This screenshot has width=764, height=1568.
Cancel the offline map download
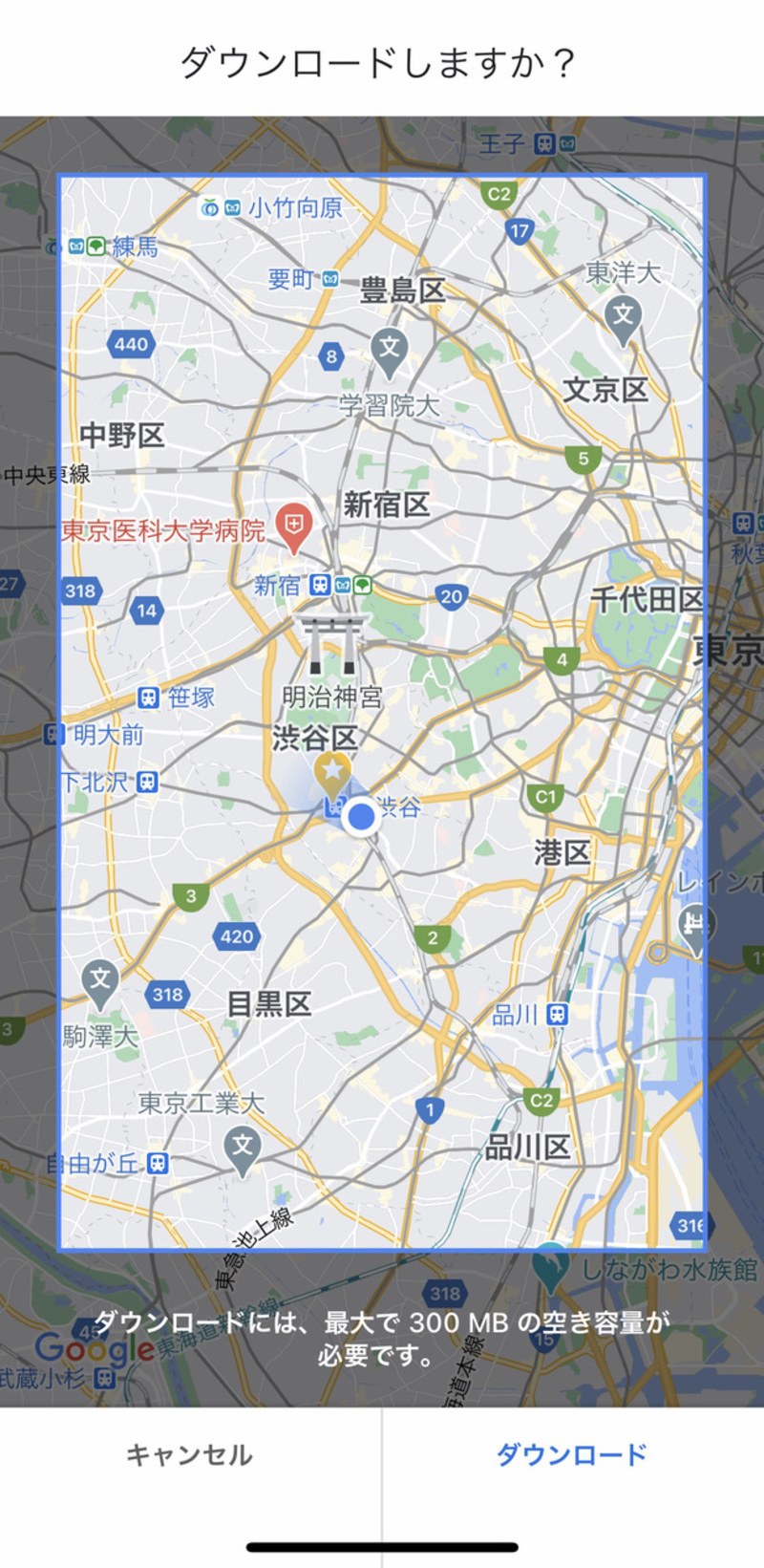[x=189, y=1454]
